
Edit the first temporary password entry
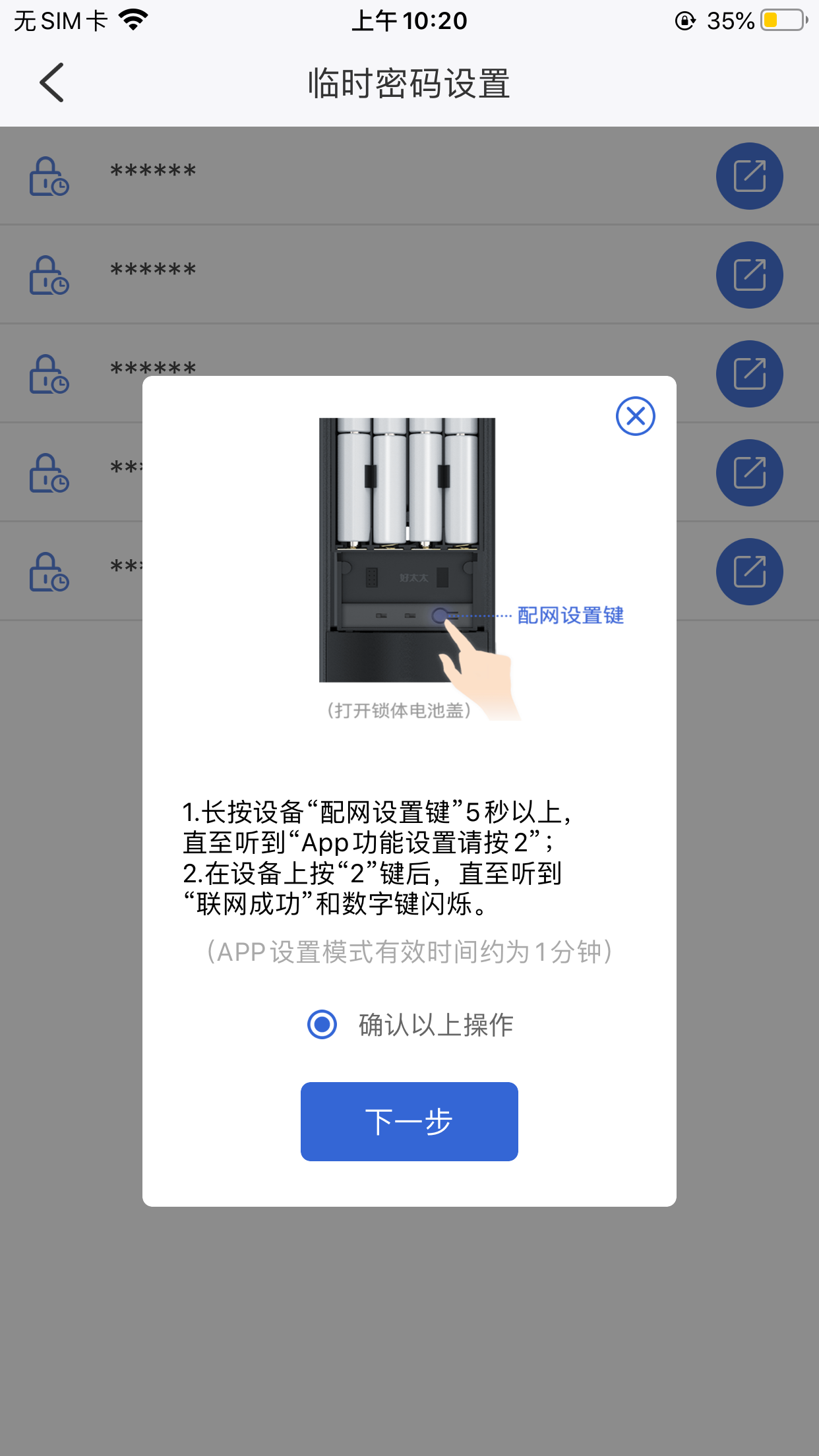coord(749,176)
